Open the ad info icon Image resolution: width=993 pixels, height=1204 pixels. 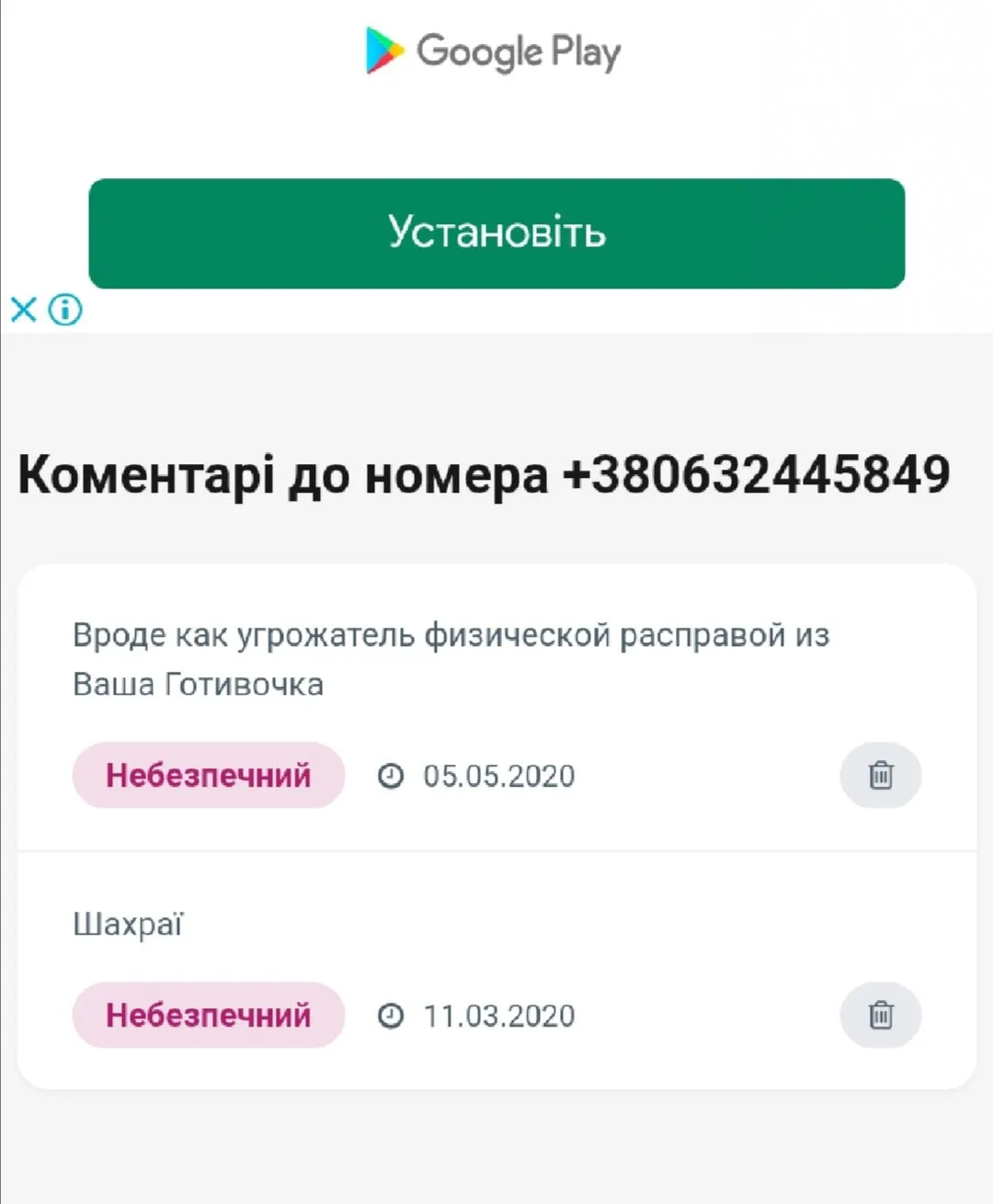(x=65, y=310)
